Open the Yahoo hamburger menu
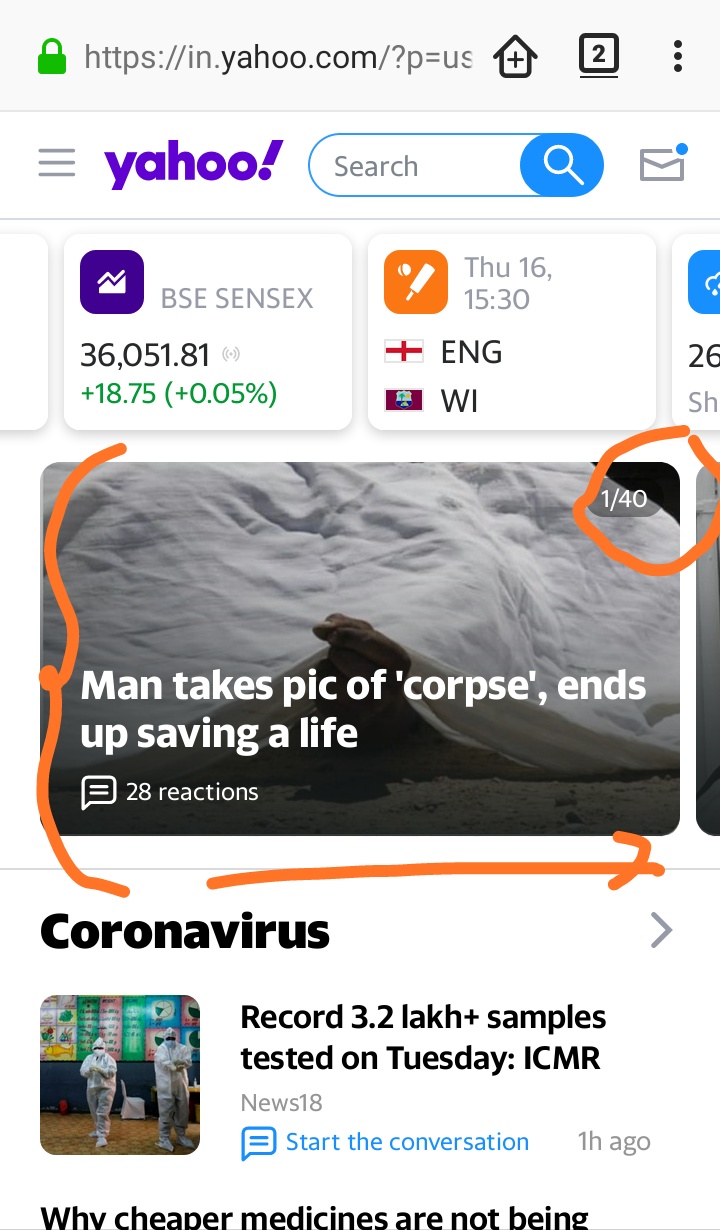 click(57, 163)
